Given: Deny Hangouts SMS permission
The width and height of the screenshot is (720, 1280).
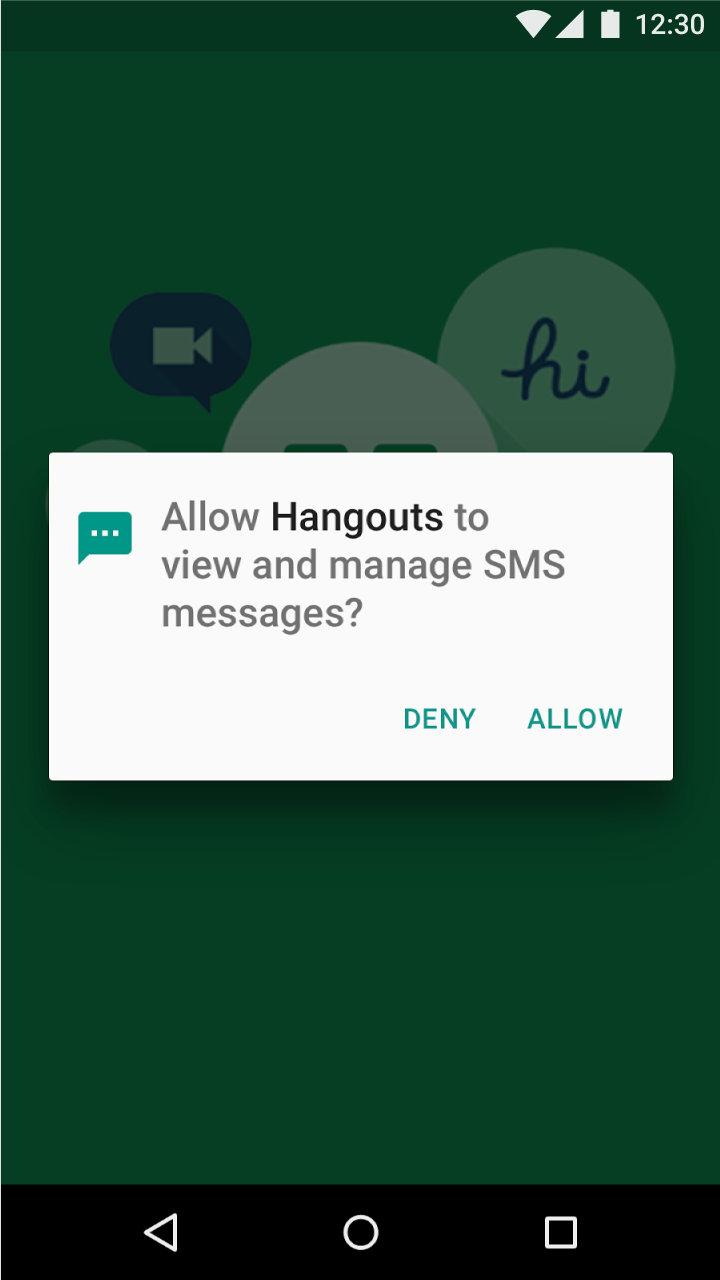Looking at the screenshot, I should [439, 719].
